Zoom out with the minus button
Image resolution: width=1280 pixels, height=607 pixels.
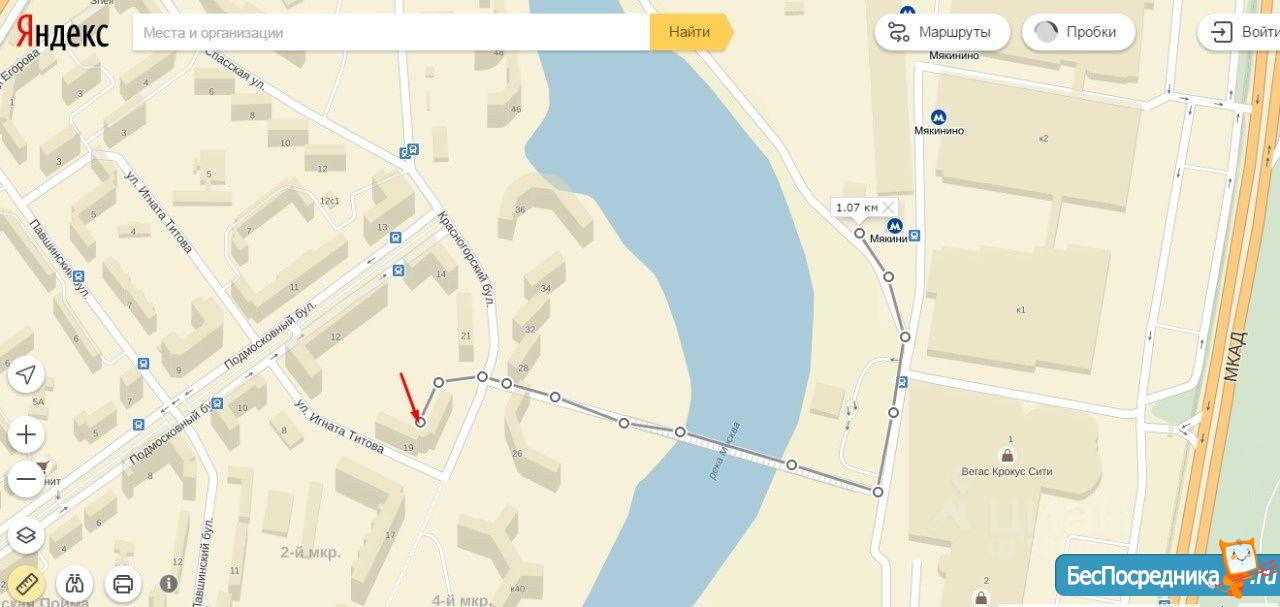pyautogui.click(x=26, y=480)
